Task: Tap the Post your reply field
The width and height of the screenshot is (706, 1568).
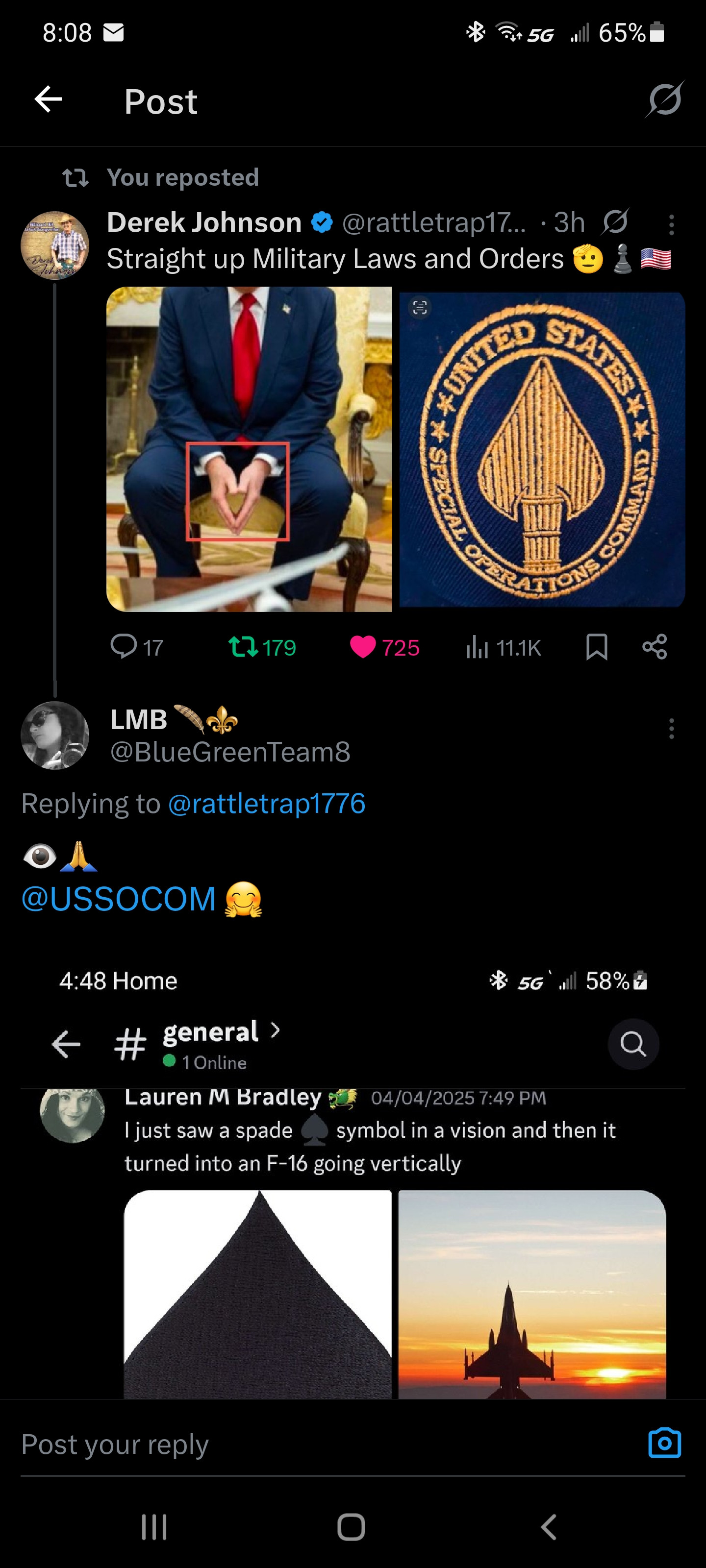Action: click(304, 1444)
